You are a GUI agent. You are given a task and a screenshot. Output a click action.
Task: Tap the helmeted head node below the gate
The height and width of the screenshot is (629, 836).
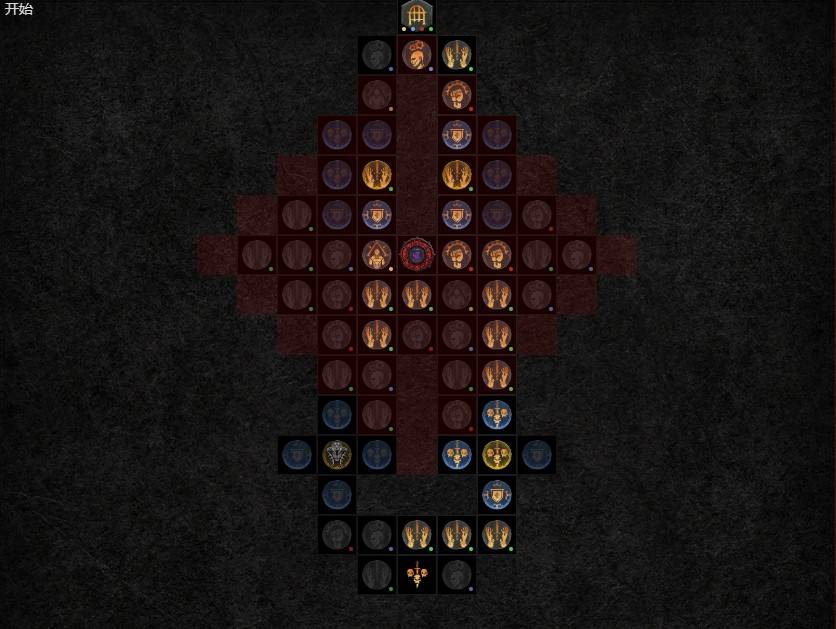[417, 54]
